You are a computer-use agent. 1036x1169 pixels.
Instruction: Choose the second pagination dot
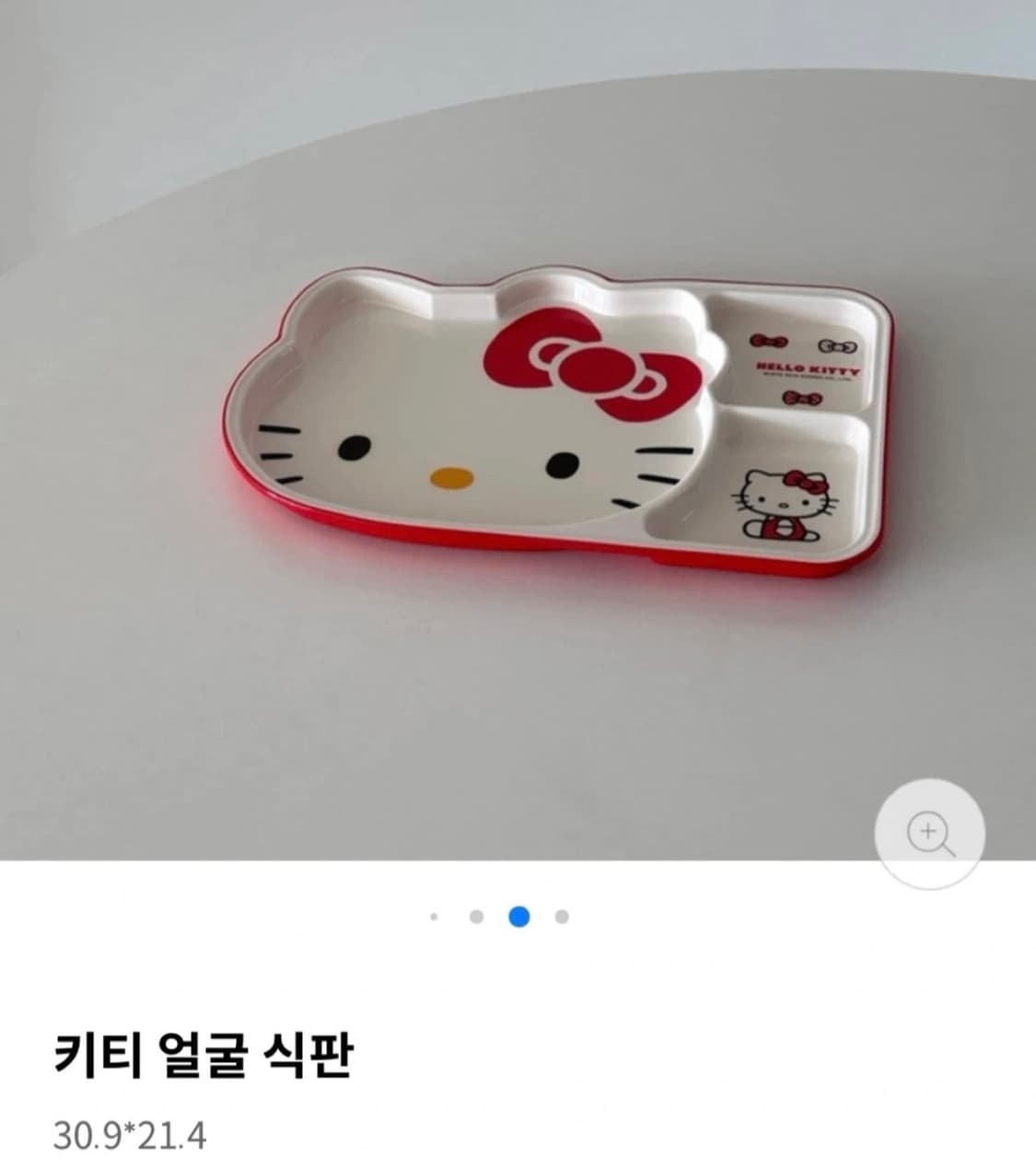477,917
